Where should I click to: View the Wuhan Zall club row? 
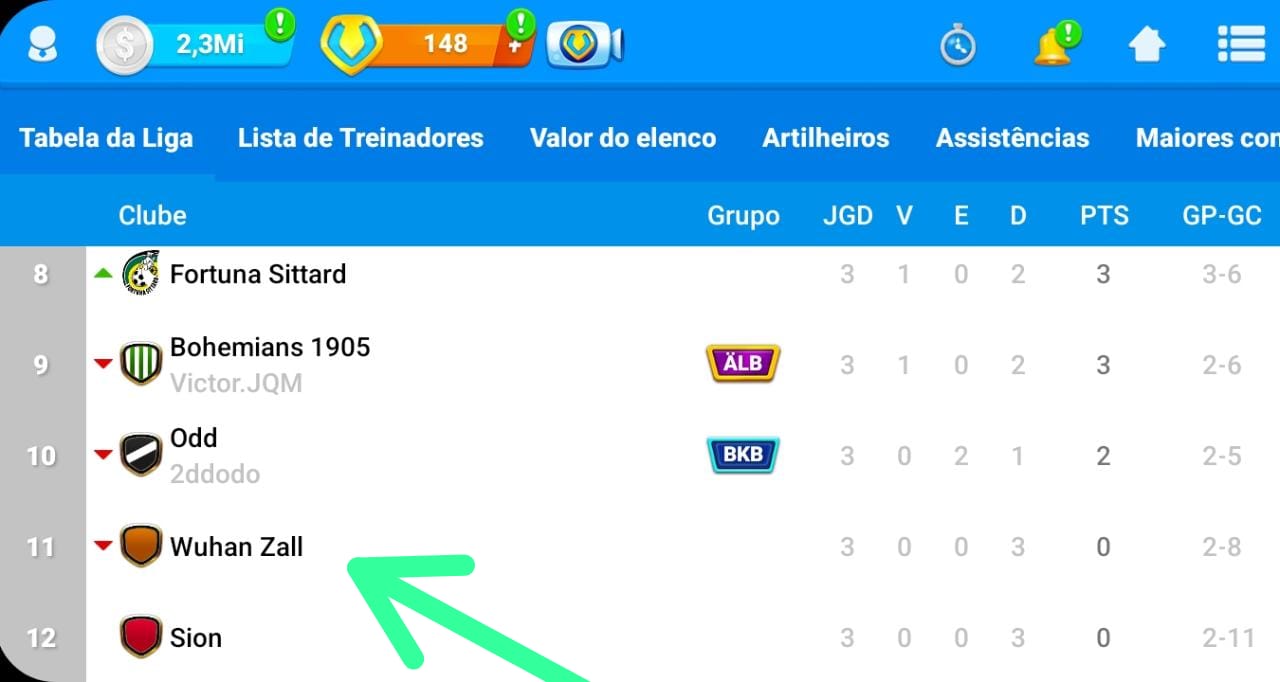coord(236,547)
